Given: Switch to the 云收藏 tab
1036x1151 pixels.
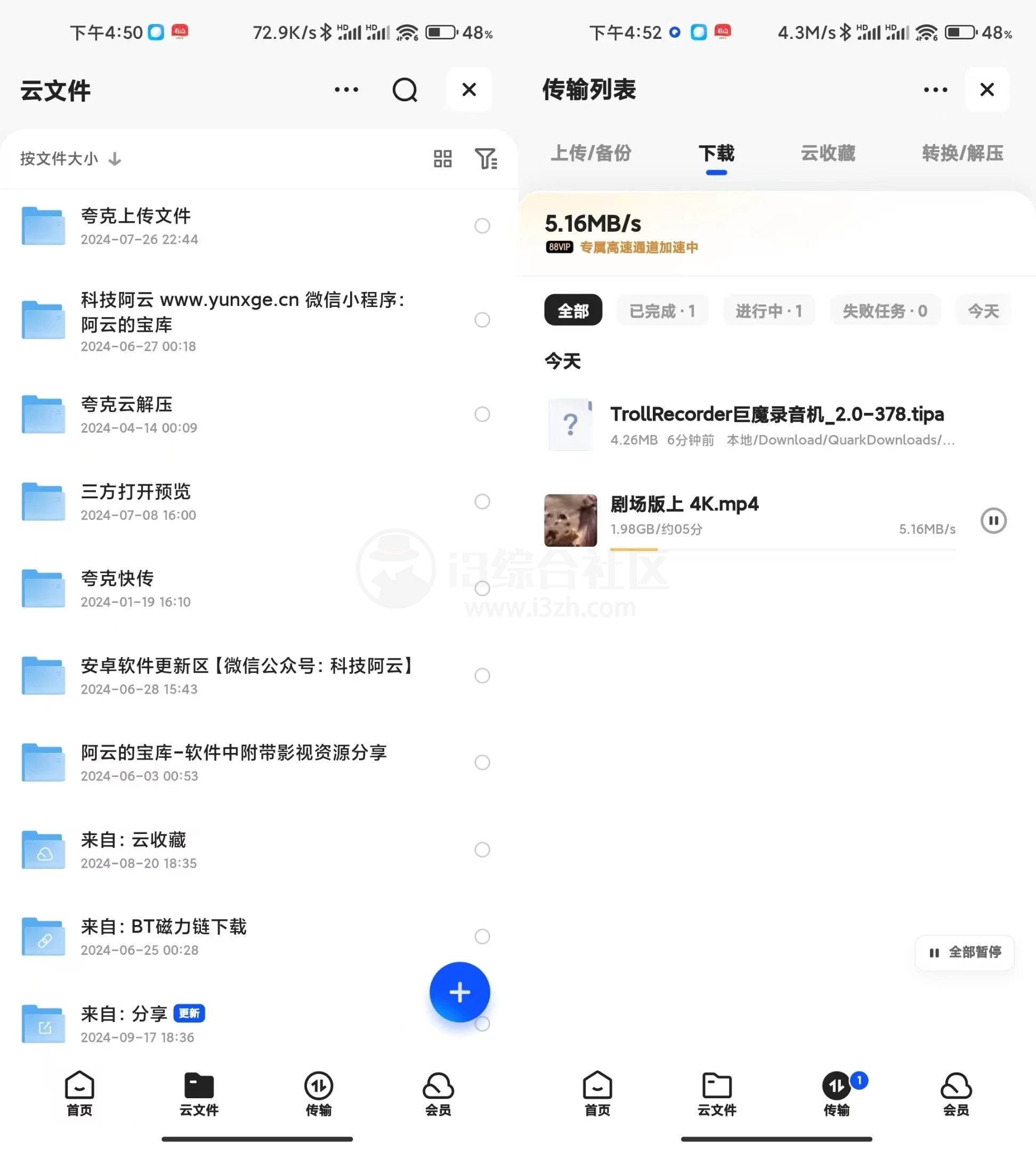Looking at the screenshot, I should coord(828,153).
